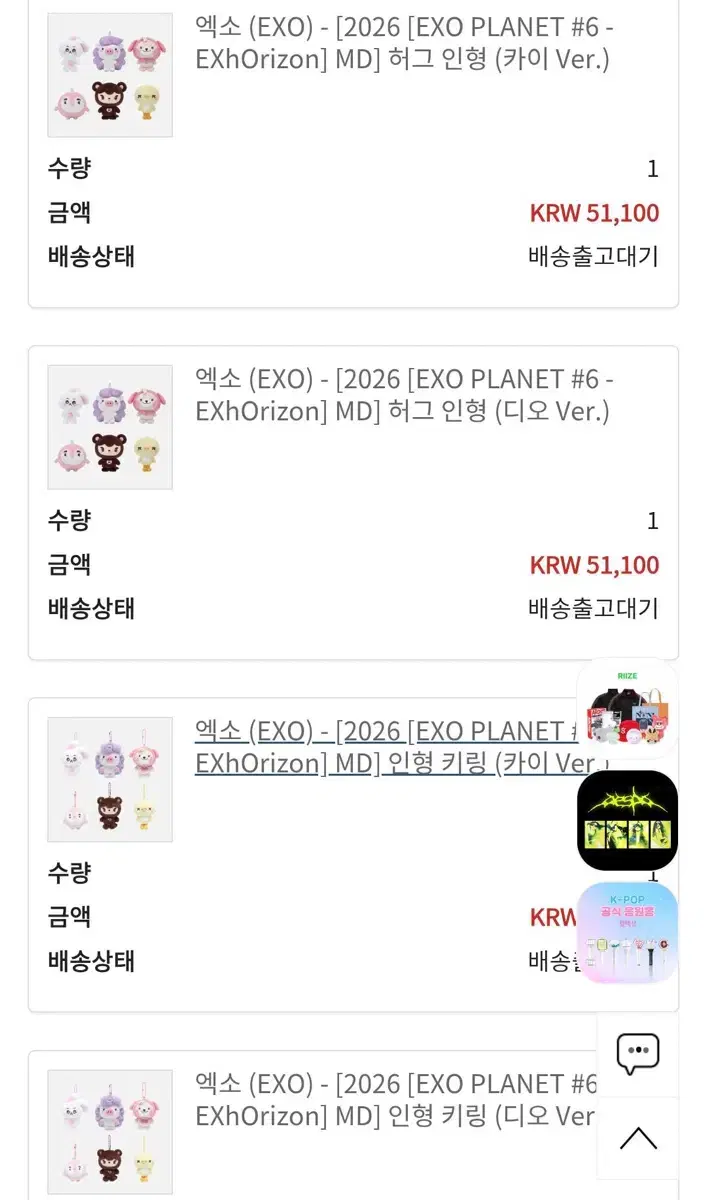707x1200 pixels.
Task: View the 인형 키링 (디오 Ver.) product image
Action: point(110,1132)
